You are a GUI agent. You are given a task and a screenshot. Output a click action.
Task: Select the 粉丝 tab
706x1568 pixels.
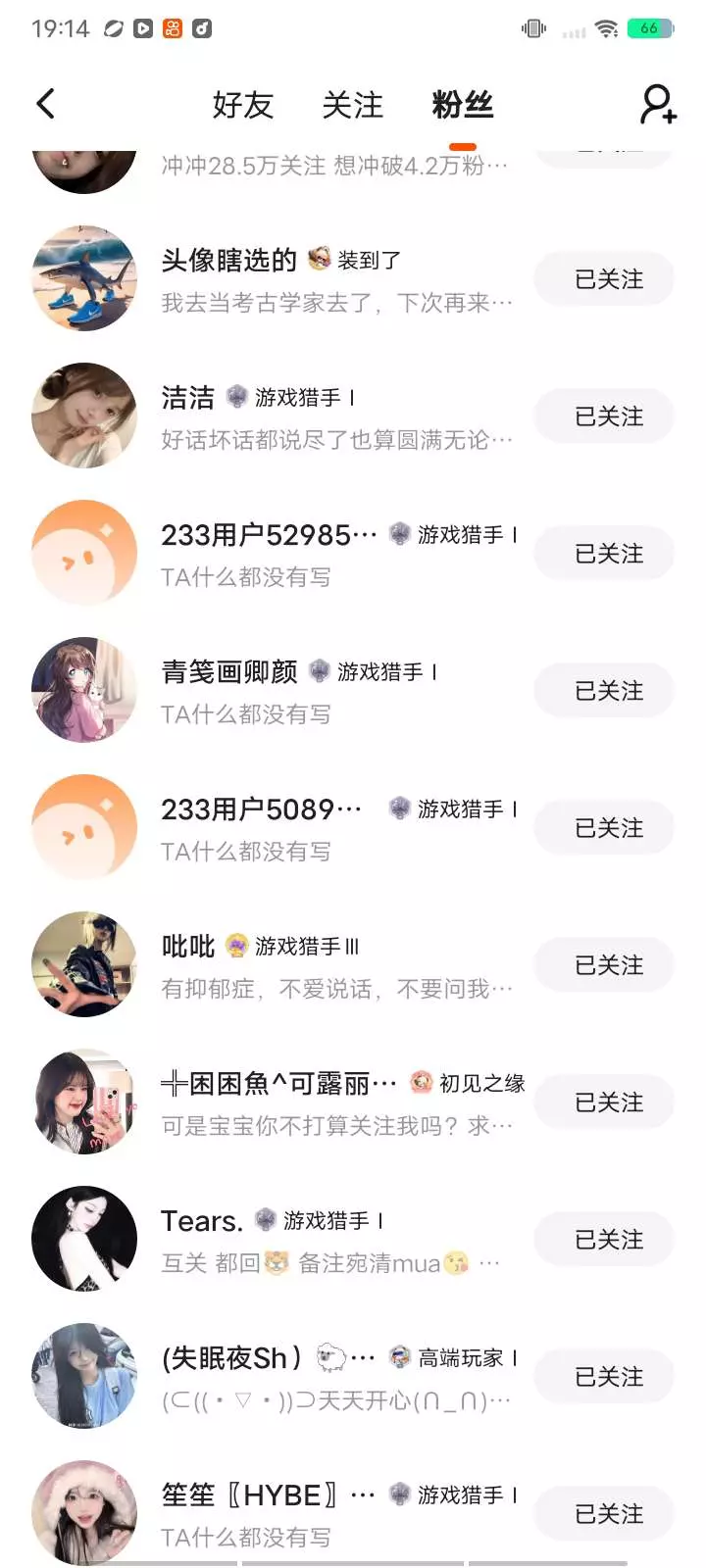pyautogui.click(x=462, y=105)
